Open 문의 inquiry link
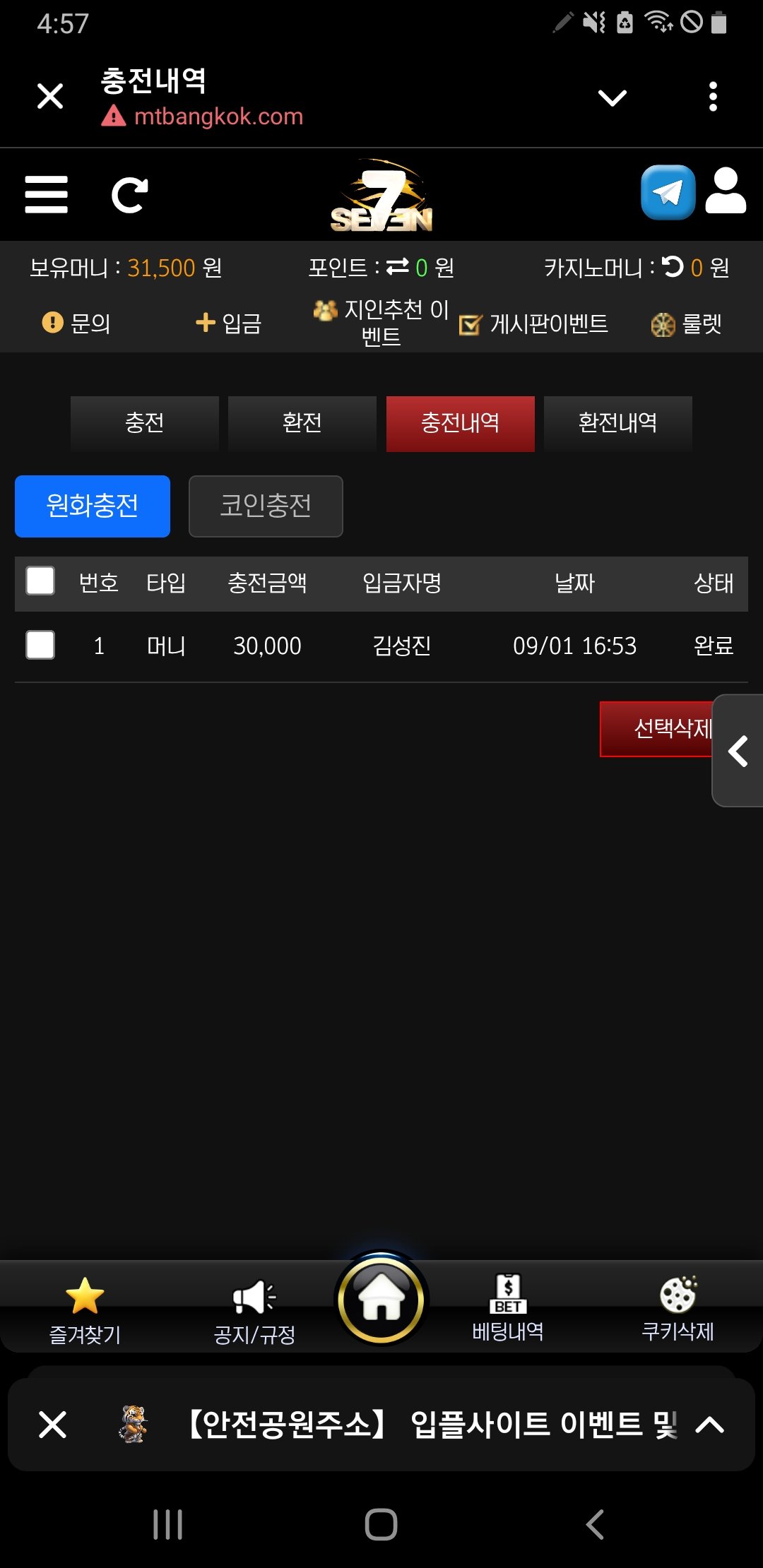This screenshot has width=763, height=1568. [x=76, y=323]
